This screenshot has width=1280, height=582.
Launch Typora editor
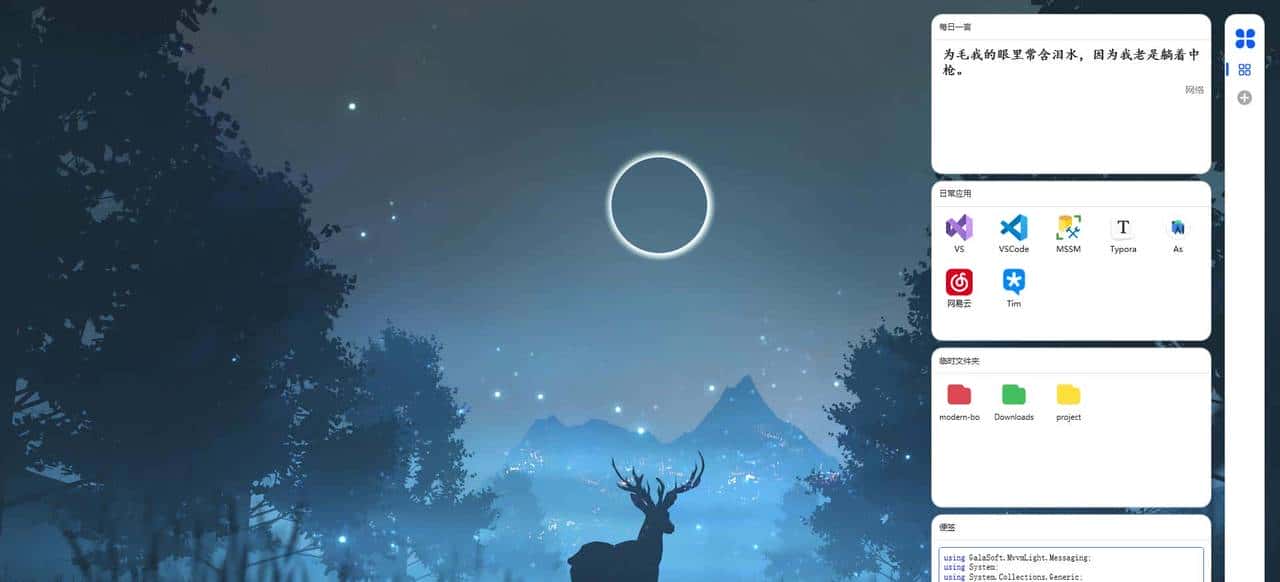pyautogui.click(x=1122, y=228)
